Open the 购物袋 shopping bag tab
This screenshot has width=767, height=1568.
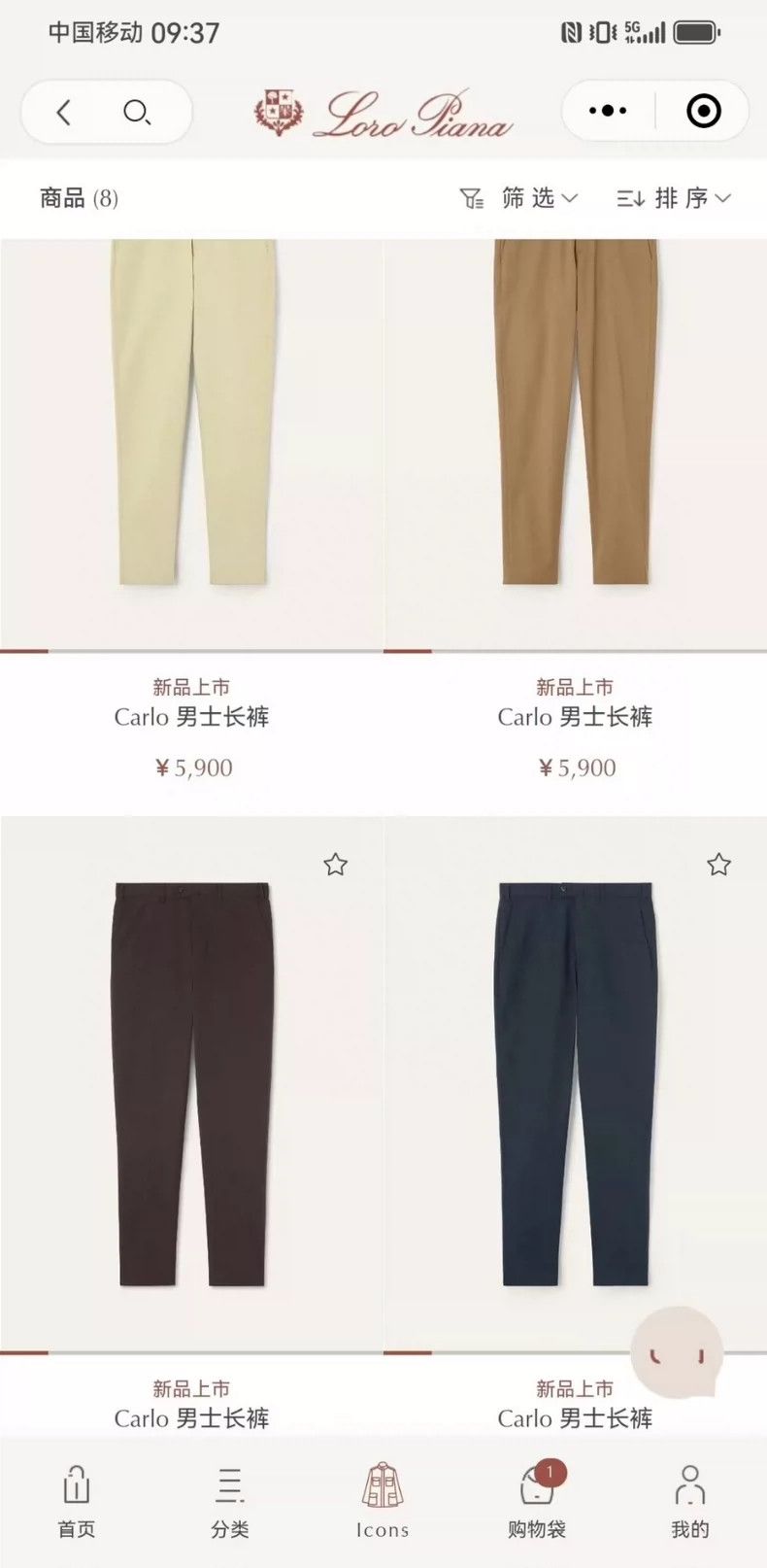(537, 1502)
